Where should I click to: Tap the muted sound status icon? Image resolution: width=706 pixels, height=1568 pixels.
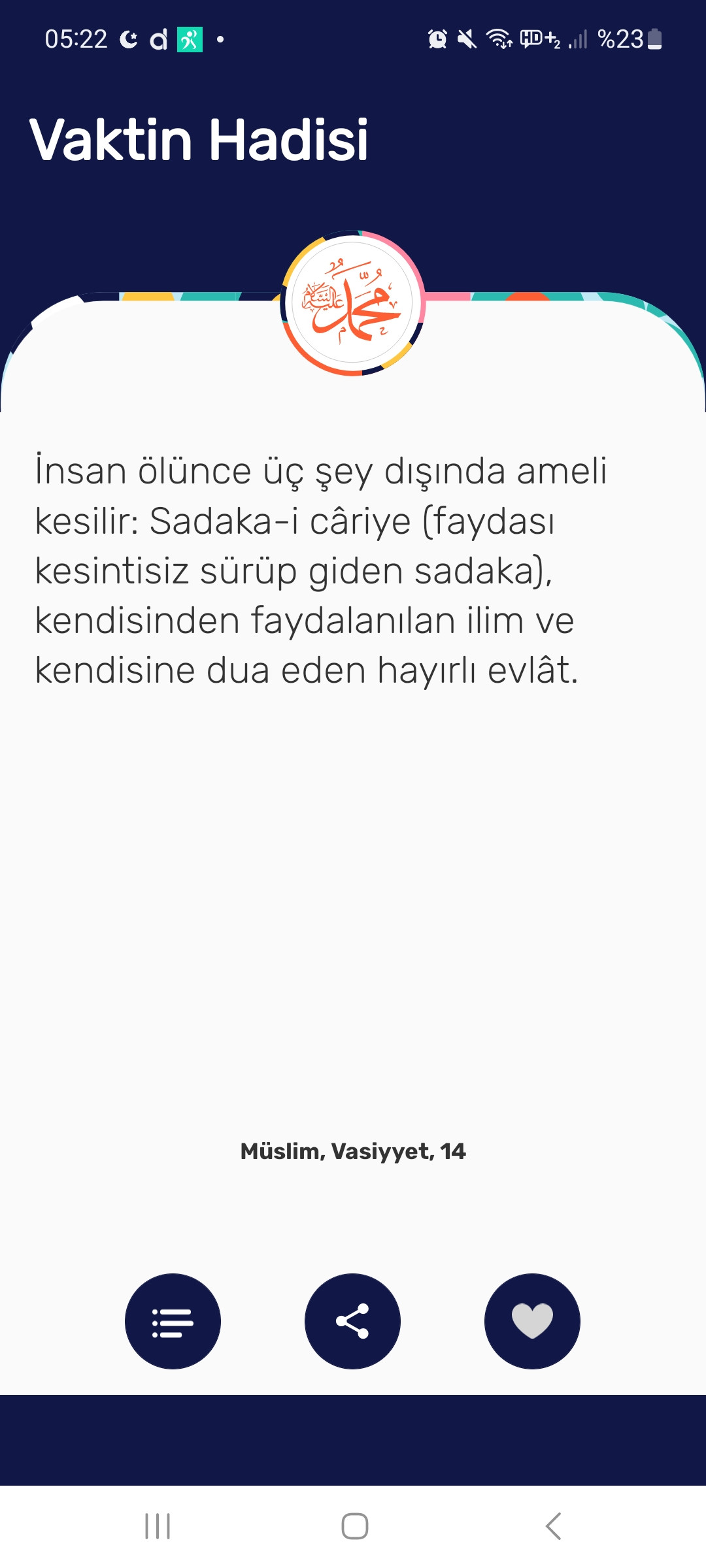coord(468,41)
